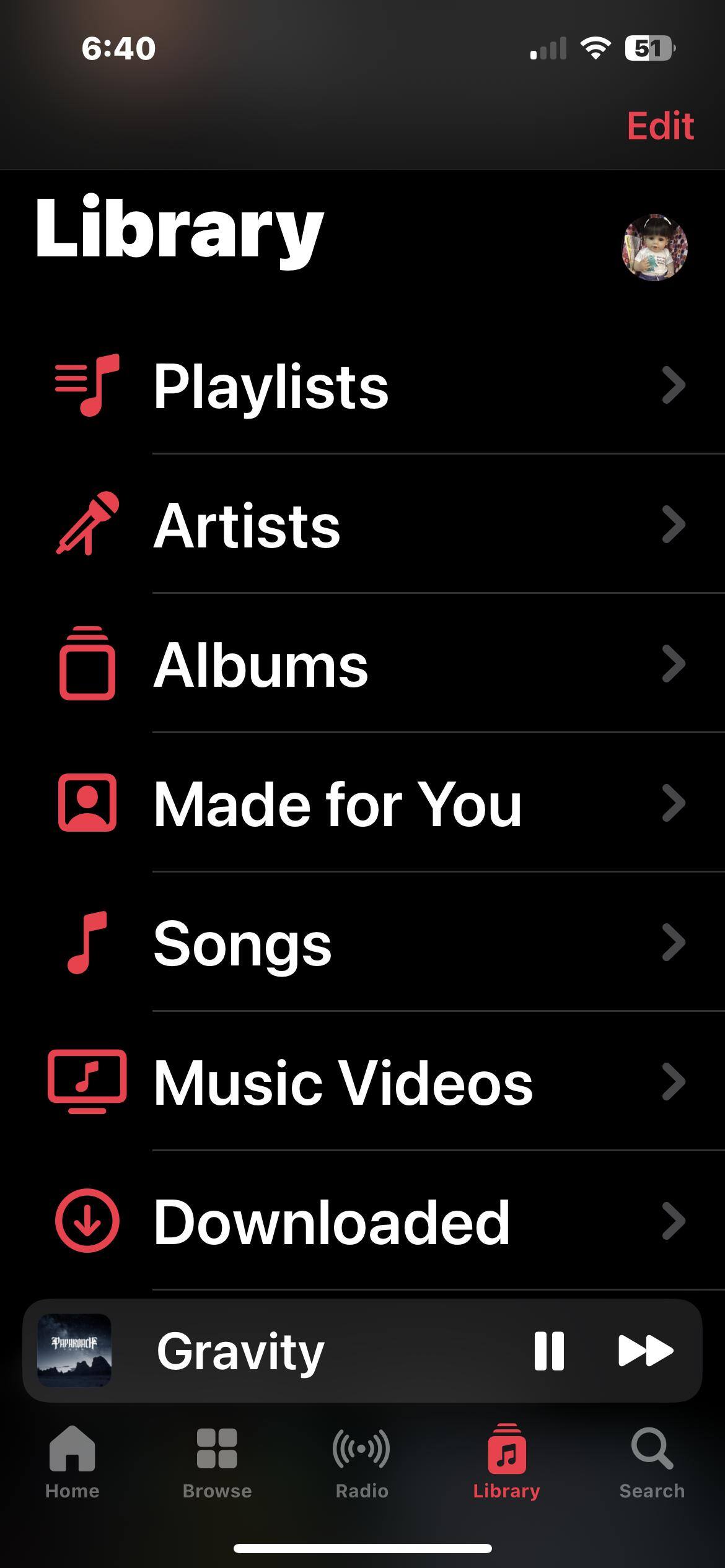Switch to the Home tab

[x=72, y=1463]
